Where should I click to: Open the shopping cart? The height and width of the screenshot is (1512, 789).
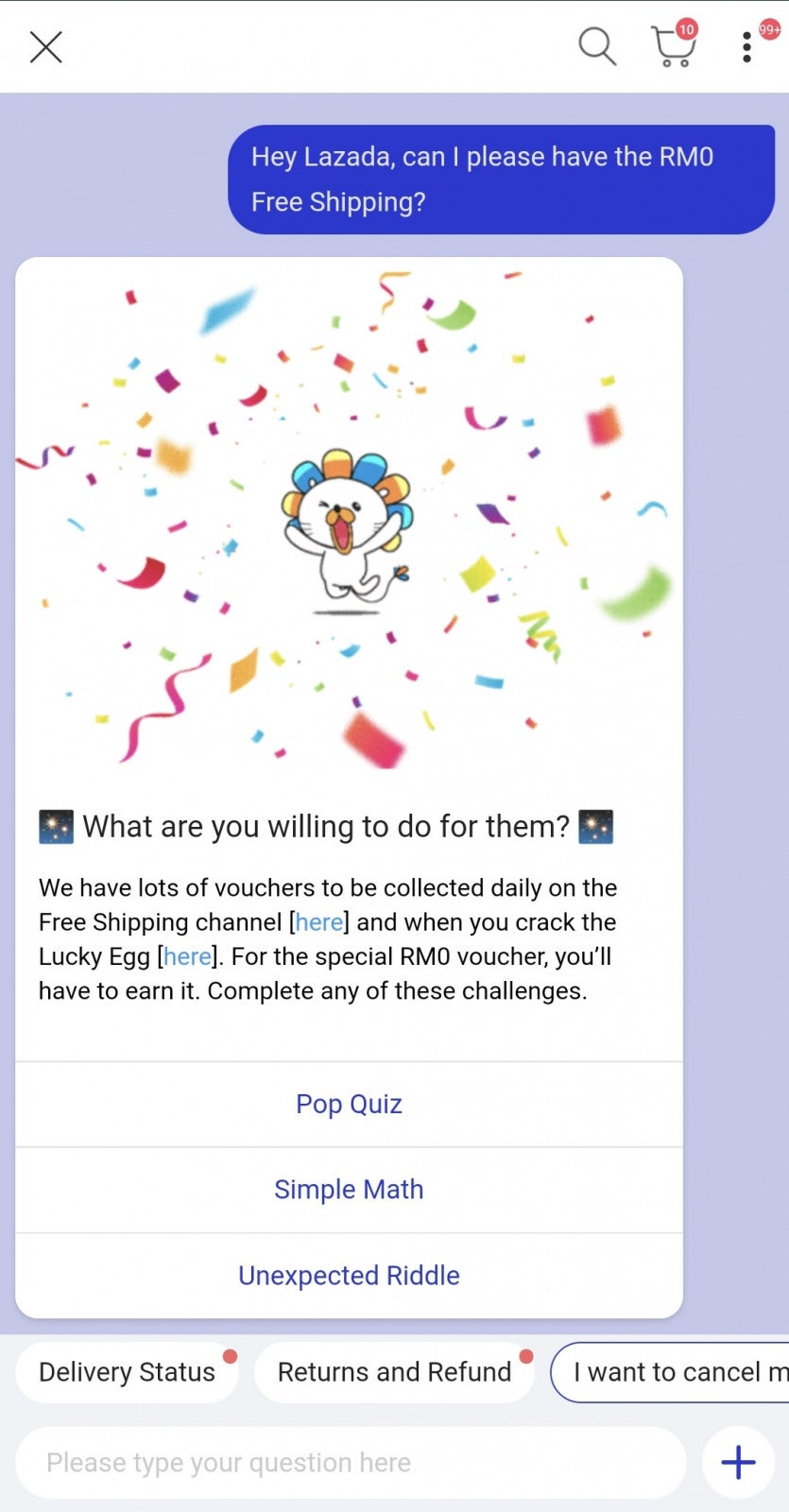[673, 47]
